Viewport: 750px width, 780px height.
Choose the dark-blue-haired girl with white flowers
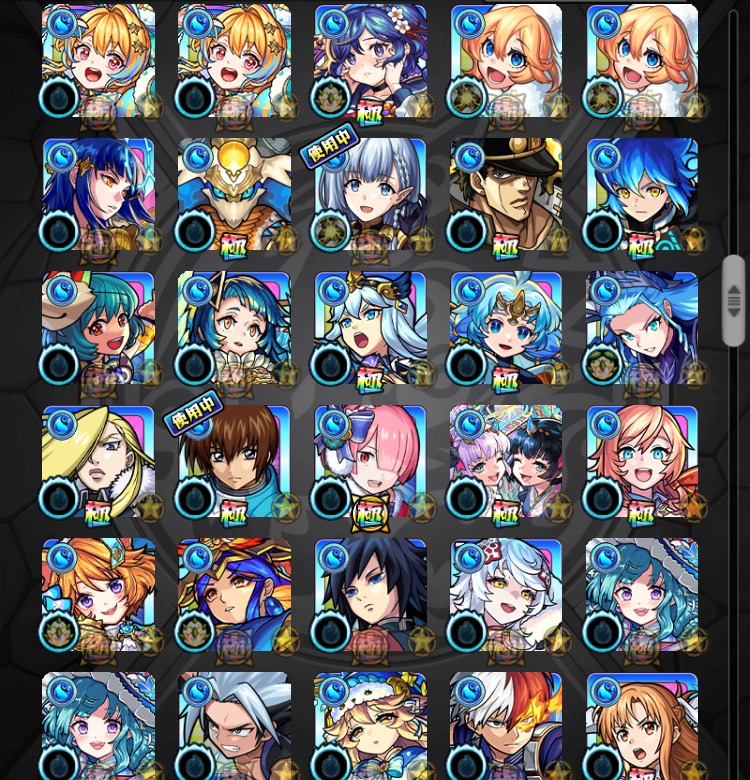(x=370, y=60)
